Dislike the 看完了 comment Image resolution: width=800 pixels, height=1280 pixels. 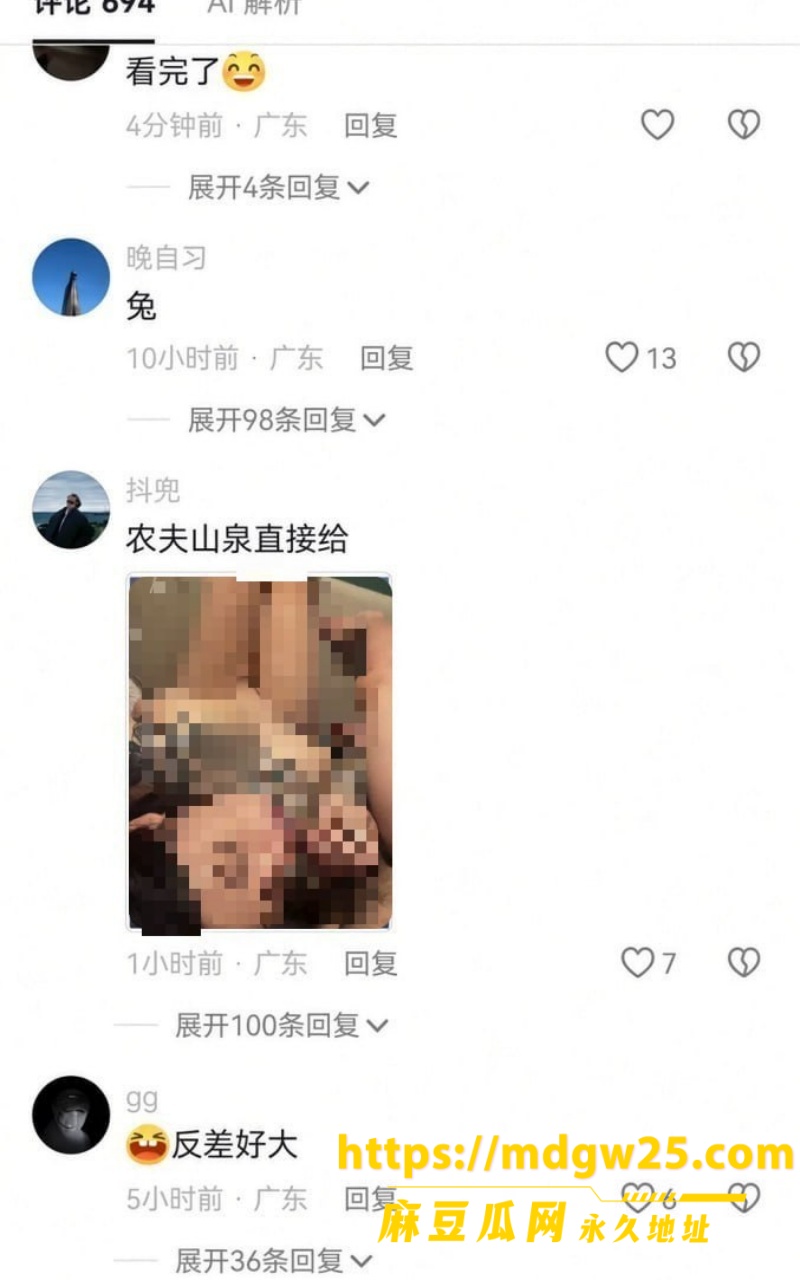(x=743, y=125)
